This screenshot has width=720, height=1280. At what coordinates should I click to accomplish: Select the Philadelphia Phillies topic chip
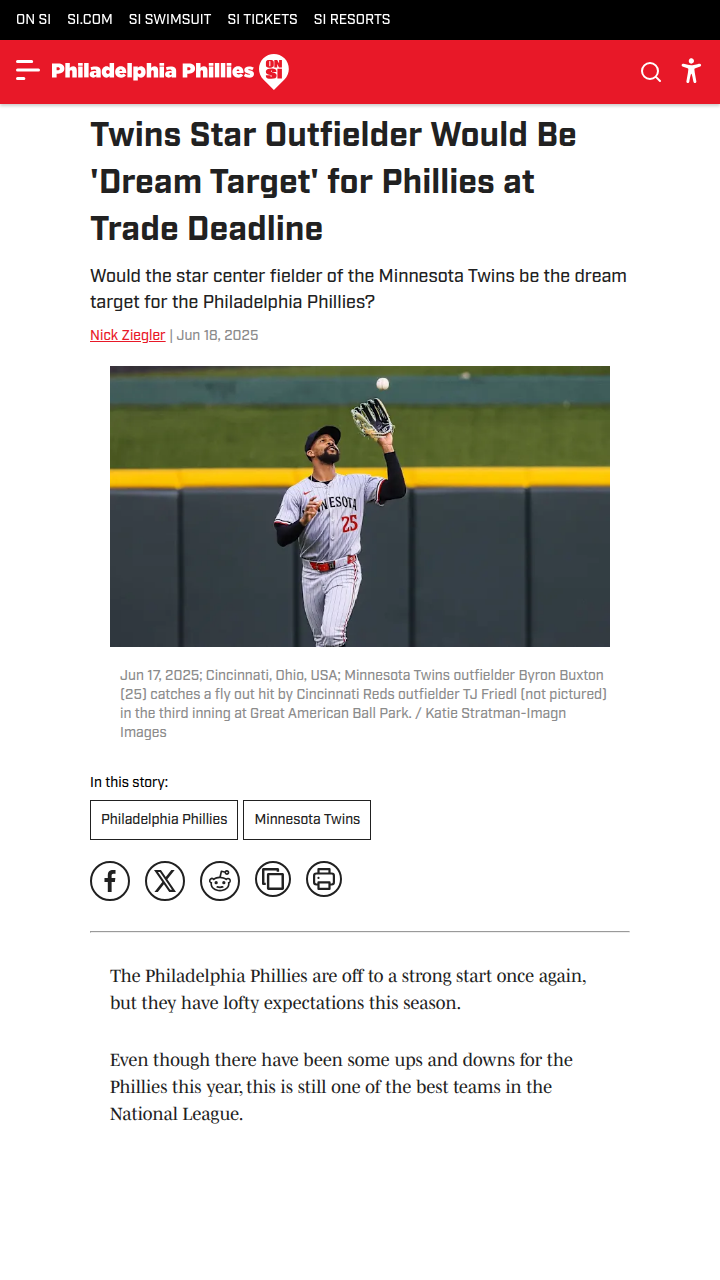[164, 819]
